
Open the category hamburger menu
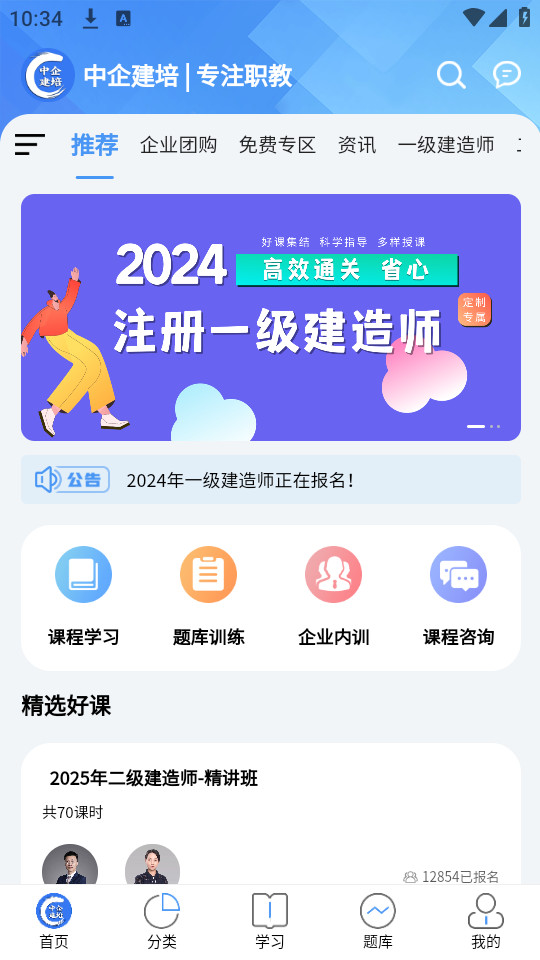pyautogui.click(x=30, y=144)
